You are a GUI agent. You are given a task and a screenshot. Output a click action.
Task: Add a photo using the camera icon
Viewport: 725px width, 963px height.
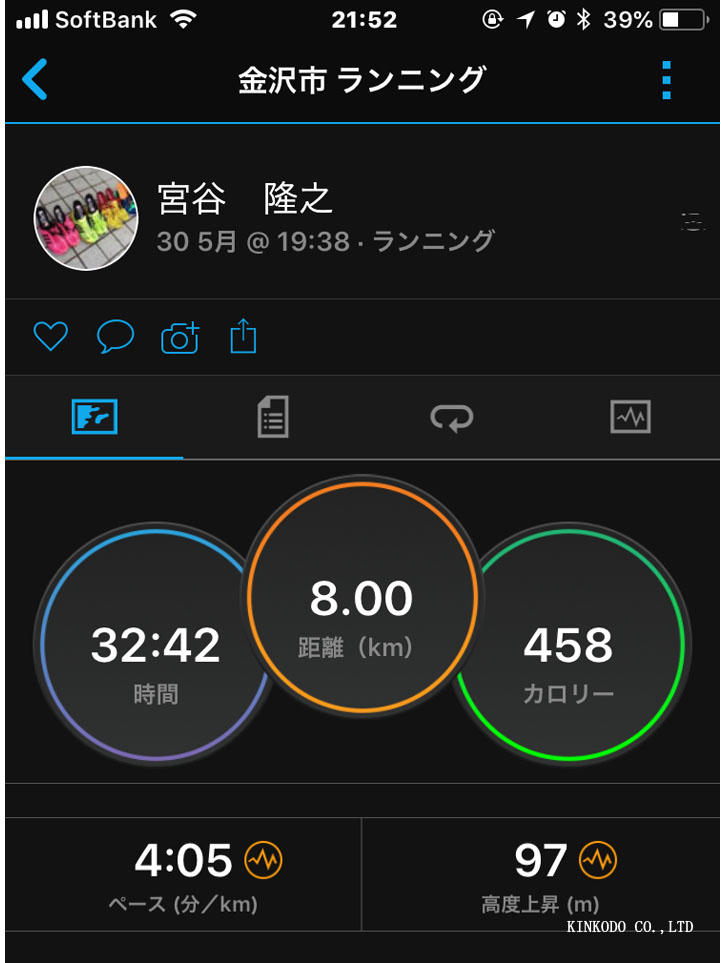[179, 337]
